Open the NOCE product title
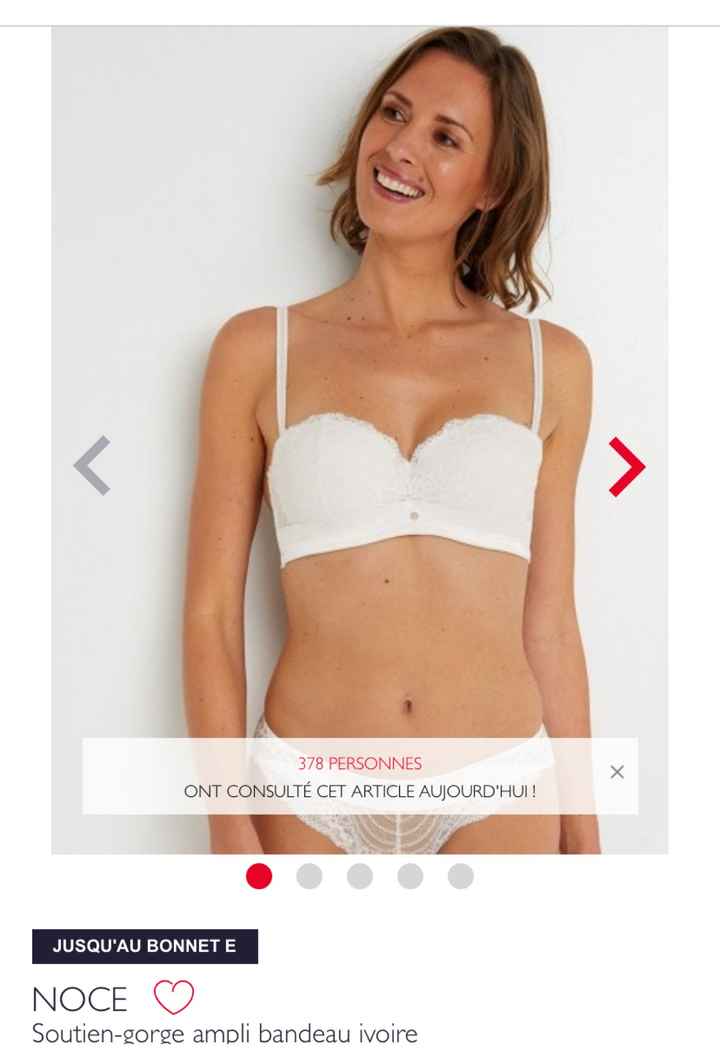720x1050 pixels. pyautogui.click(x=77, y=997)
